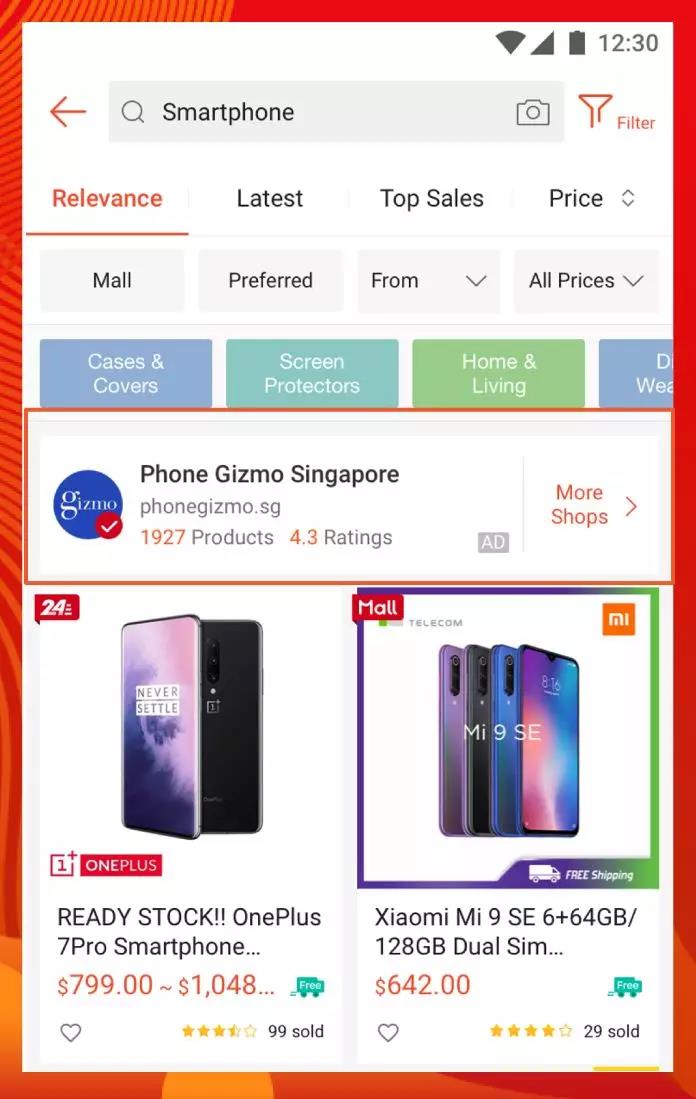This screenshot has height=1099, width=696.
Task: Expand the From dropdown
Action: pyautogui.click(x=428, y=280)
